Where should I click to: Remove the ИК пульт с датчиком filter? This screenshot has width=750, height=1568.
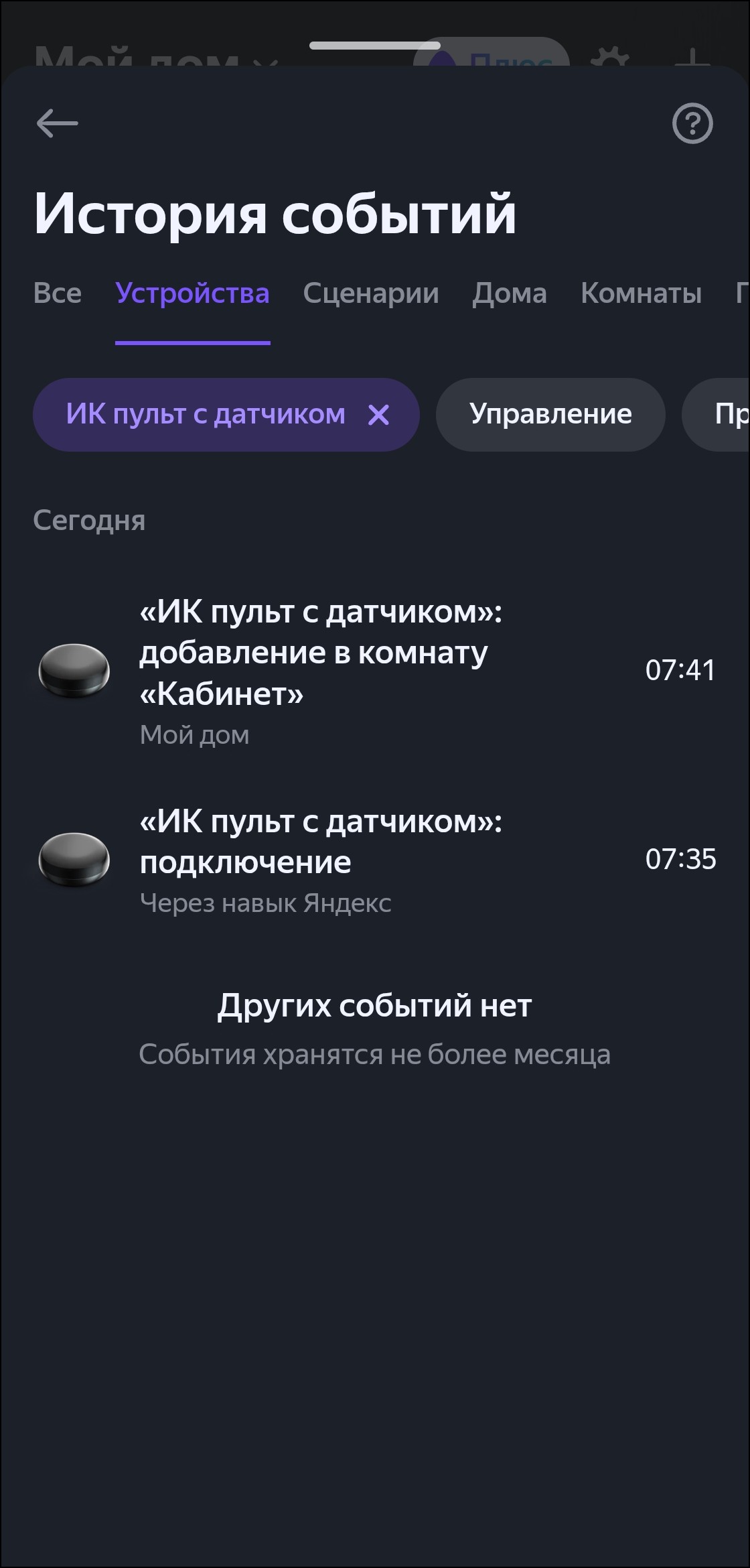[379, 415]
